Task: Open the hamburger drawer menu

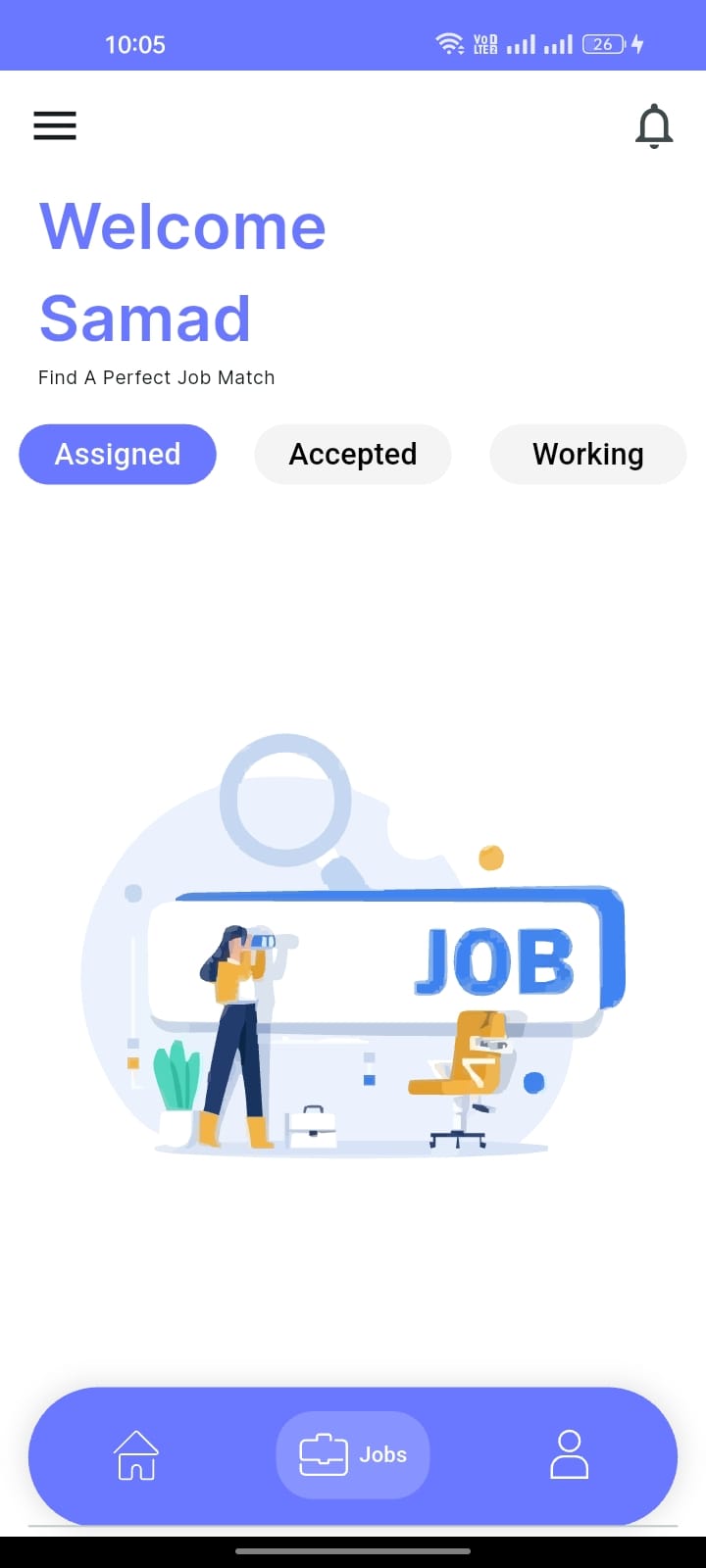Action: click(55, 125)
